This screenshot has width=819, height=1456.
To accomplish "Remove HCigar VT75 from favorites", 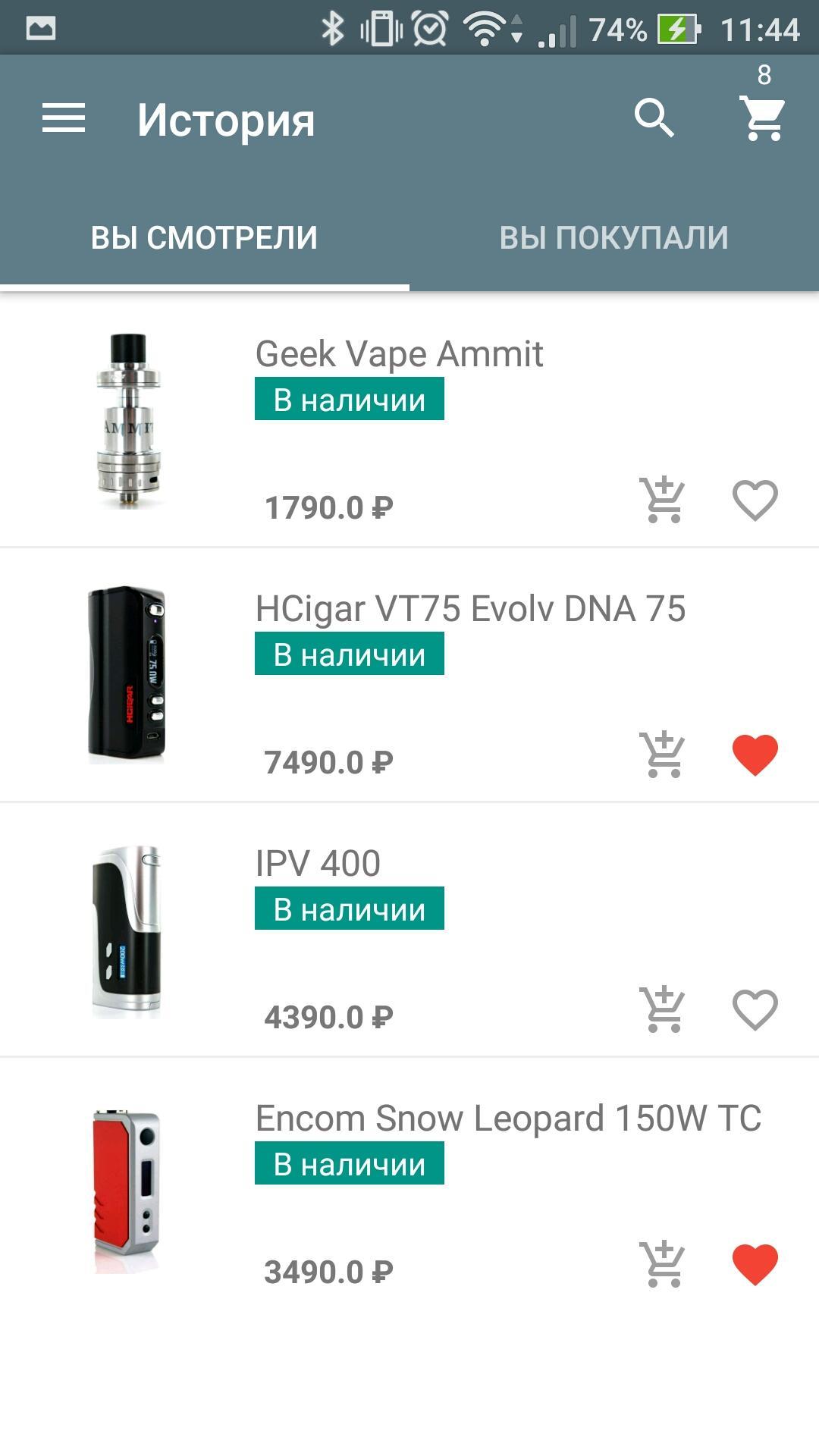I will point(755,755).
